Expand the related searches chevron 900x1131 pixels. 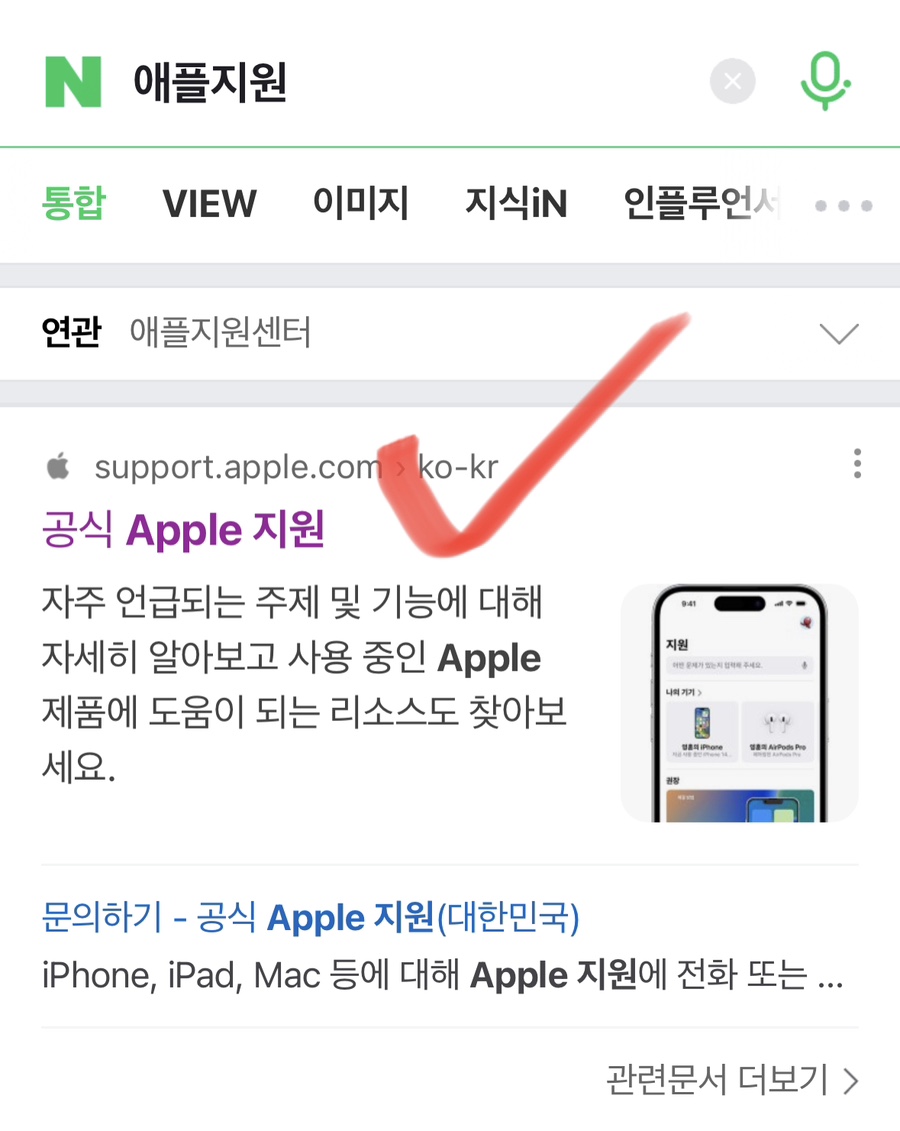pyautogui.click(x=838, y=334)
